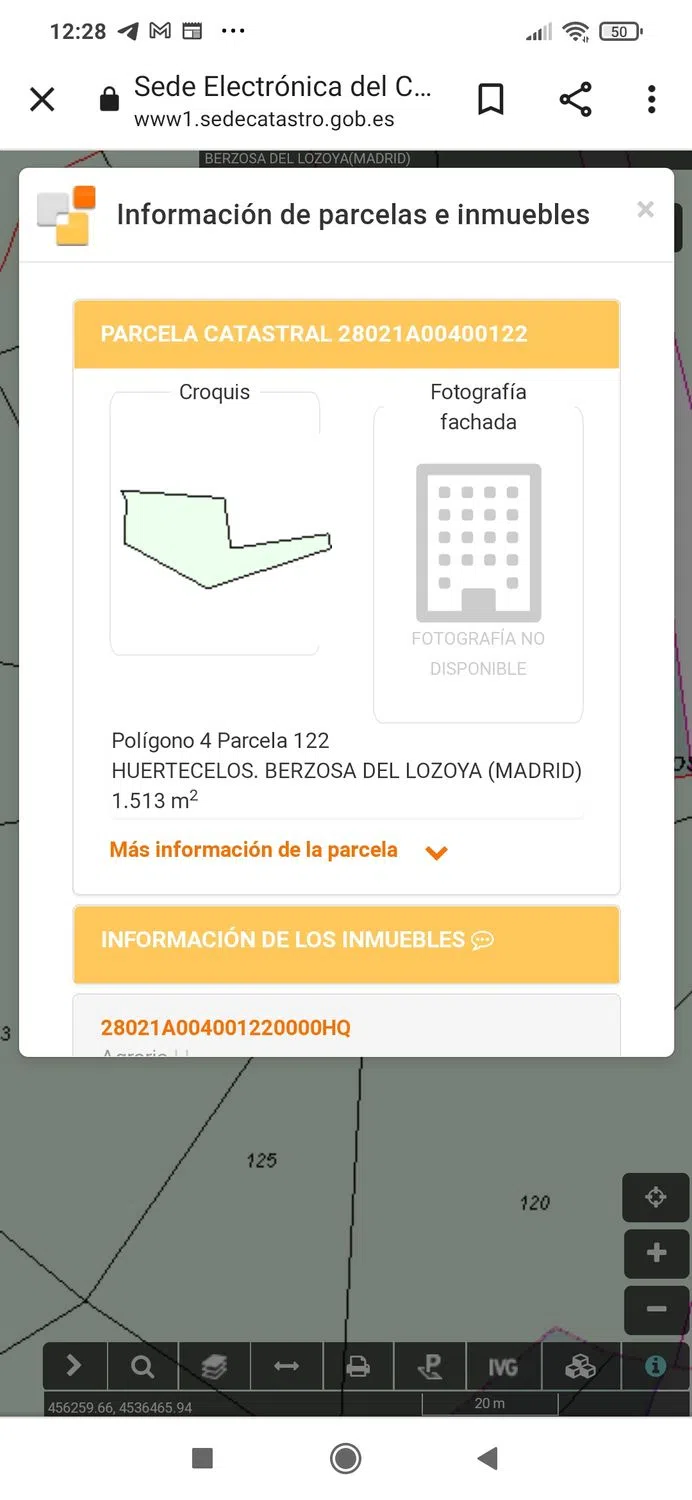Screen dimensions: 692x1500
Task: Share the catastro page link
Action: click(x=575, y=99)
